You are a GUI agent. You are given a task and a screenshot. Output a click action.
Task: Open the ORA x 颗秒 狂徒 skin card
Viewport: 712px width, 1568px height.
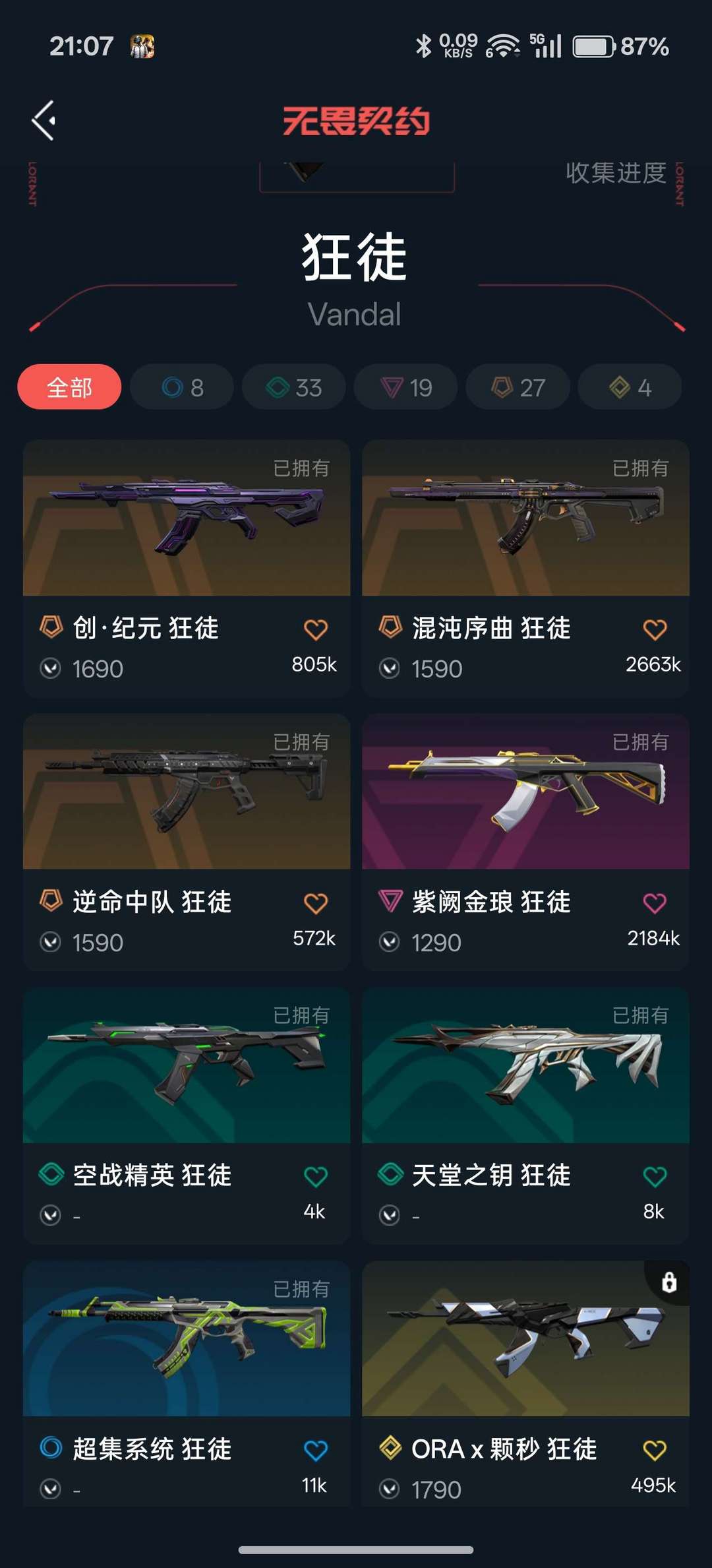pyautogui.click(x=525, y=1384)
